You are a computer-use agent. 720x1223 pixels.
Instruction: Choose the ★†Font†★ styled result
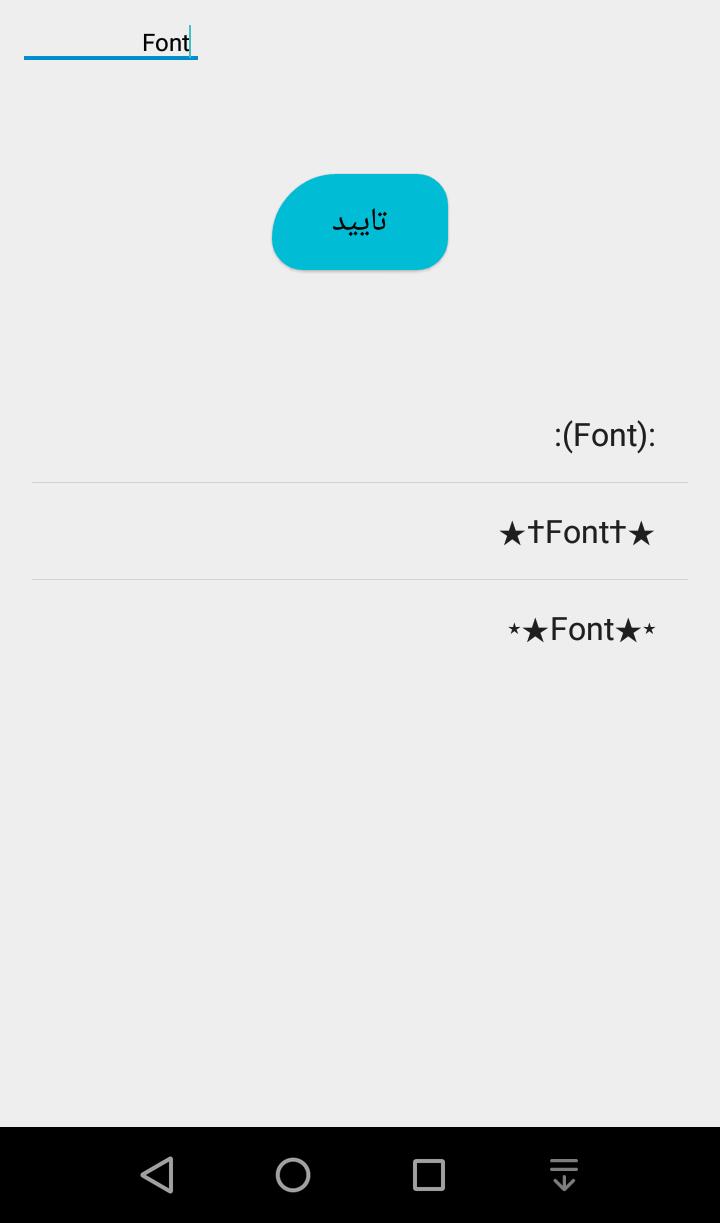pyautogui.click(x=360, y=532)
